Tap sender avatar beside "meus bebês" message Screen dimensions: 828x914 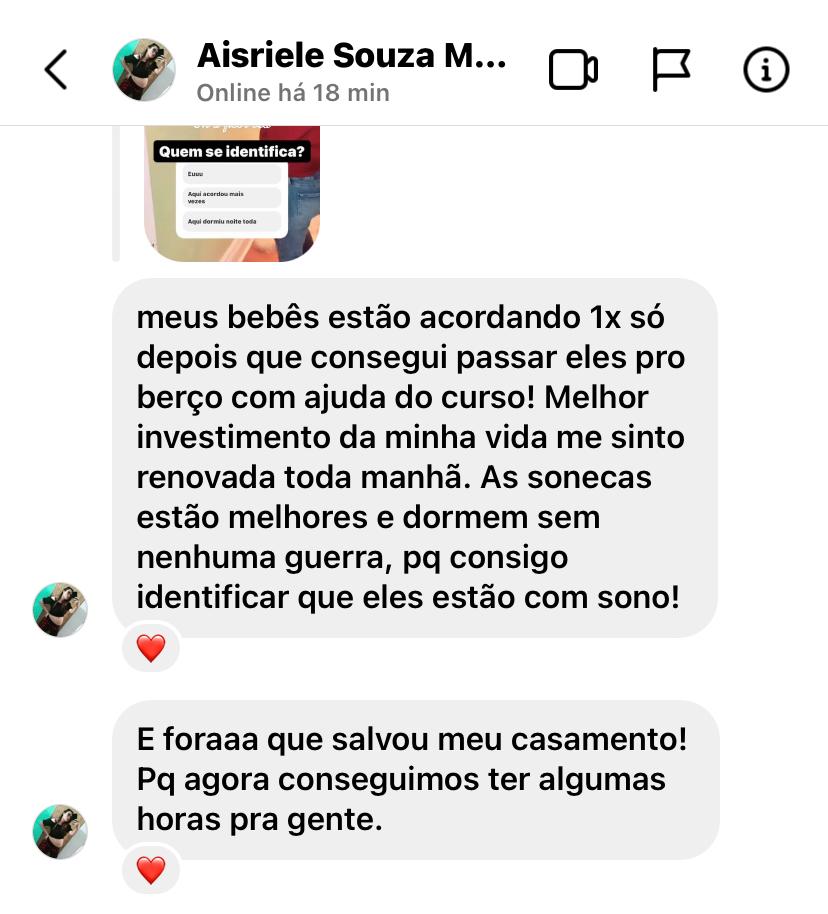[x=60, y=610]
